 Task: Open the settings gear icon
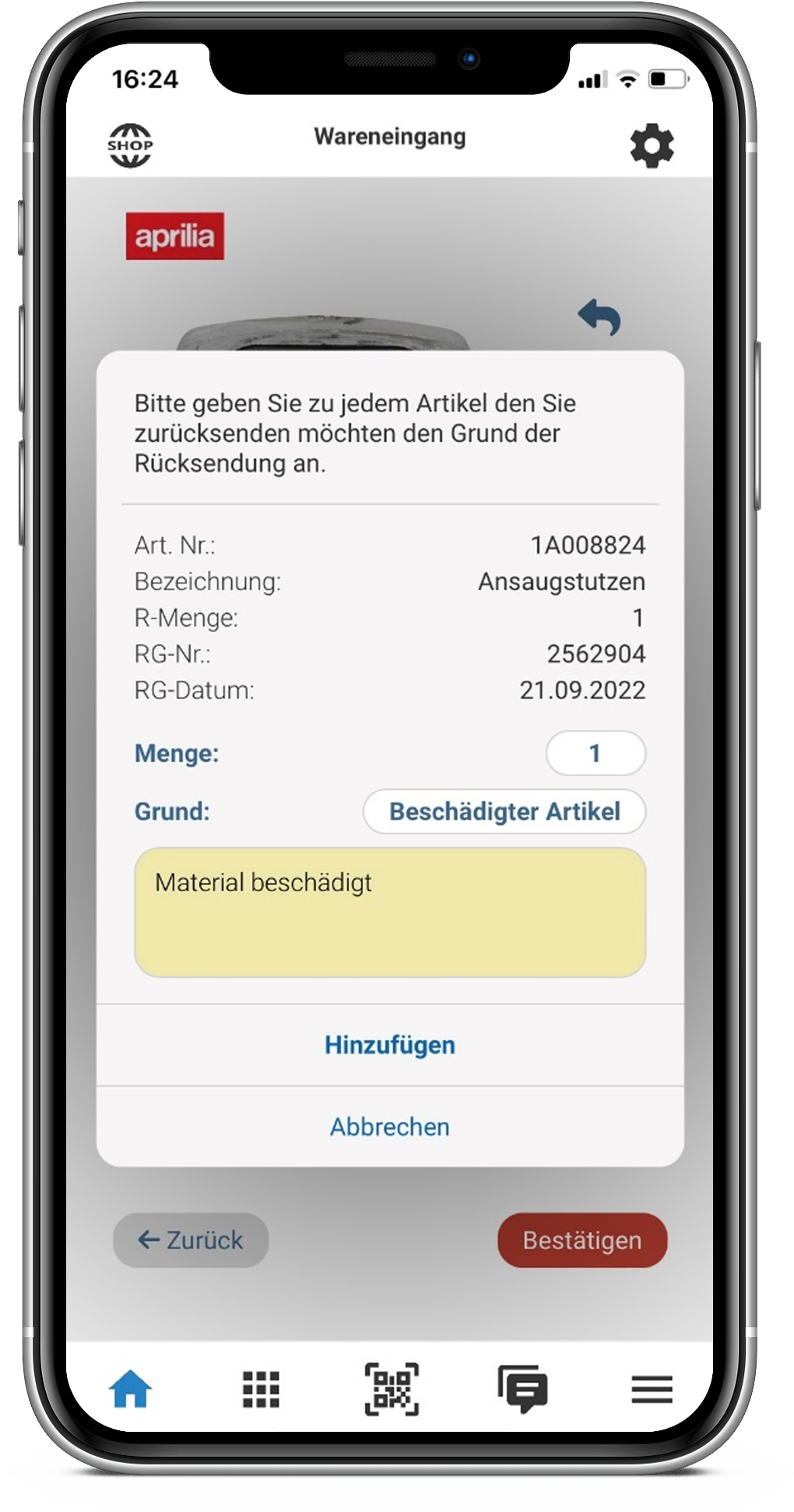coord(651,146)
